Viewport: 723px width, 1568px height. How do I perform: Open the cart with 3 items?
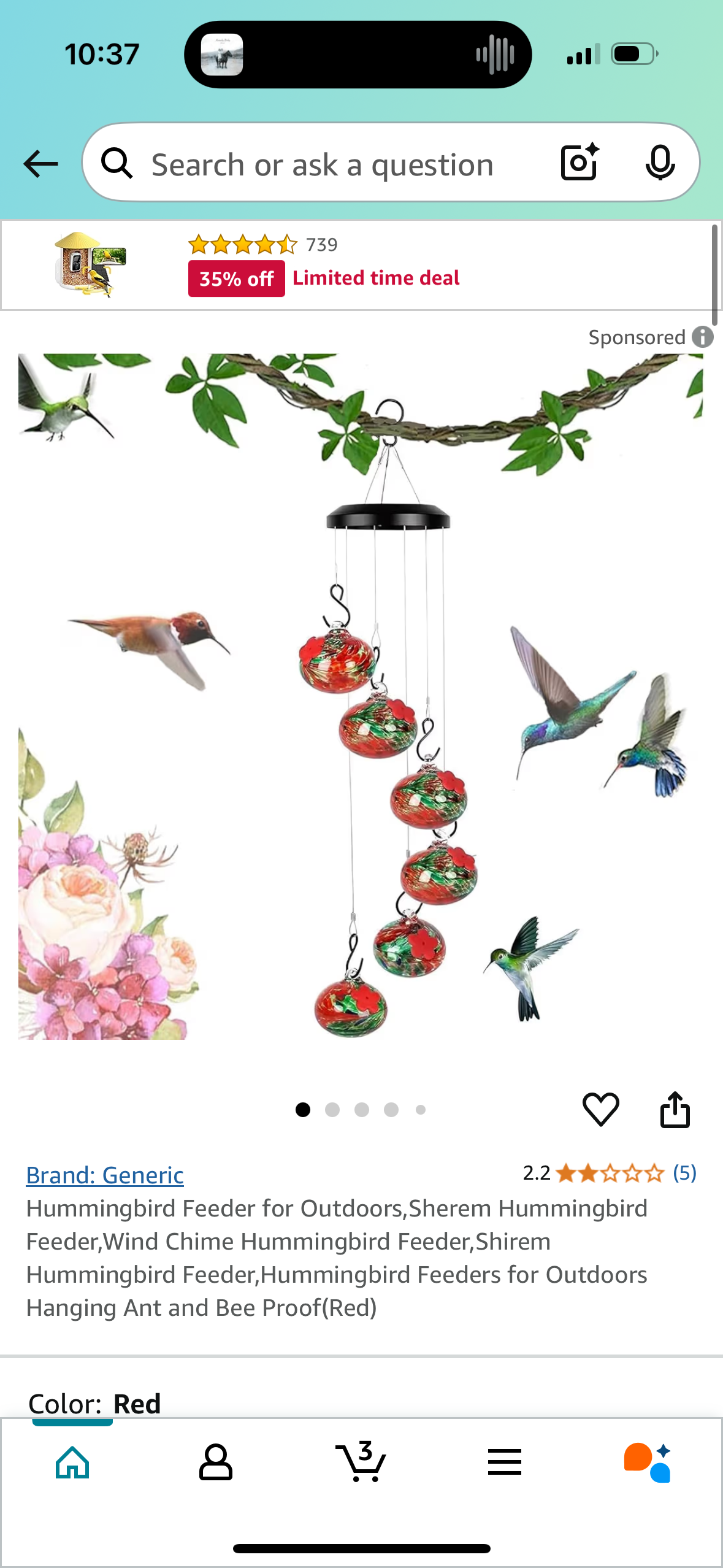point(361,1462)
